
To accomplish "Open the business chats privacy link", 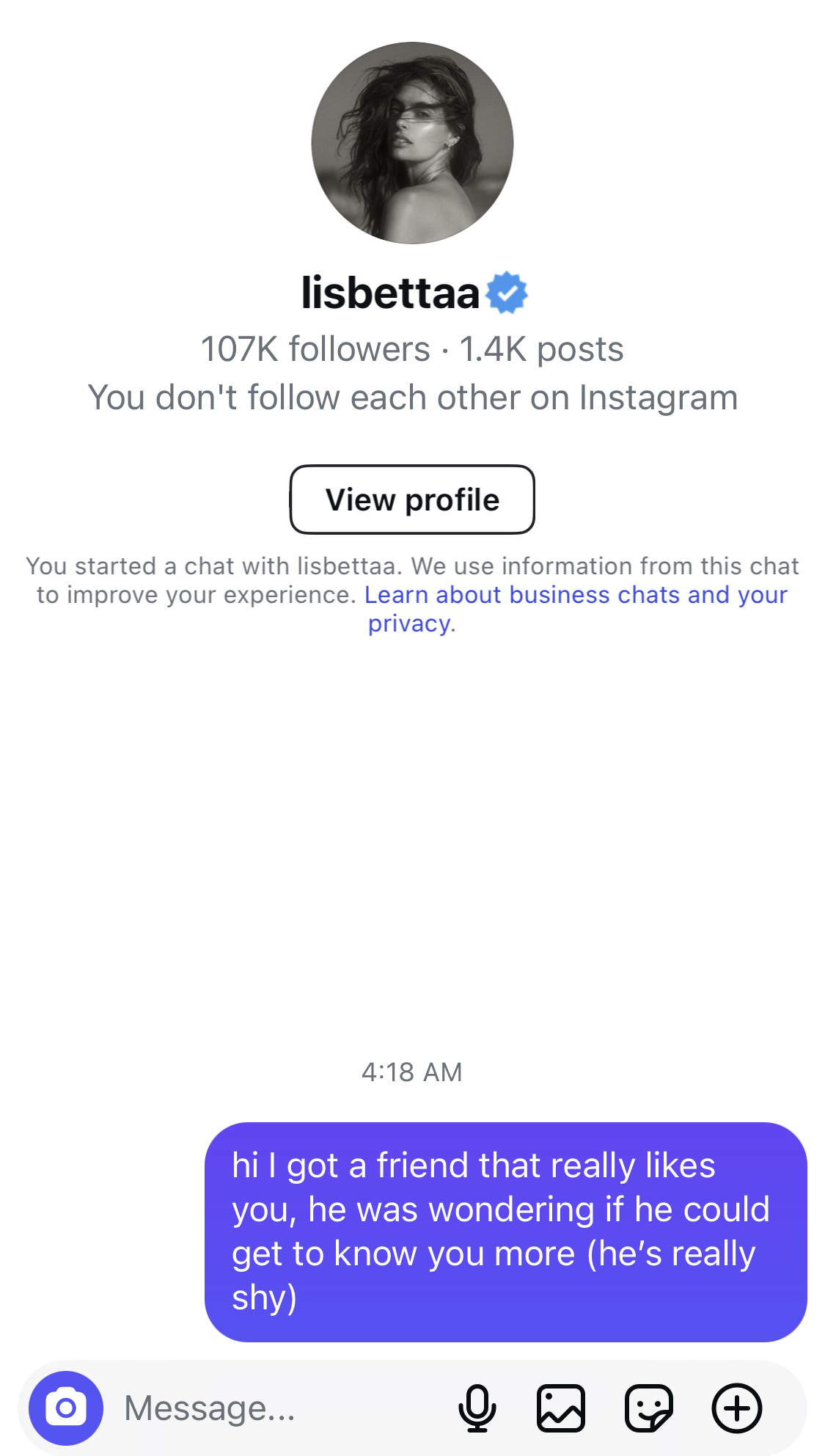I will click(576, 609).
